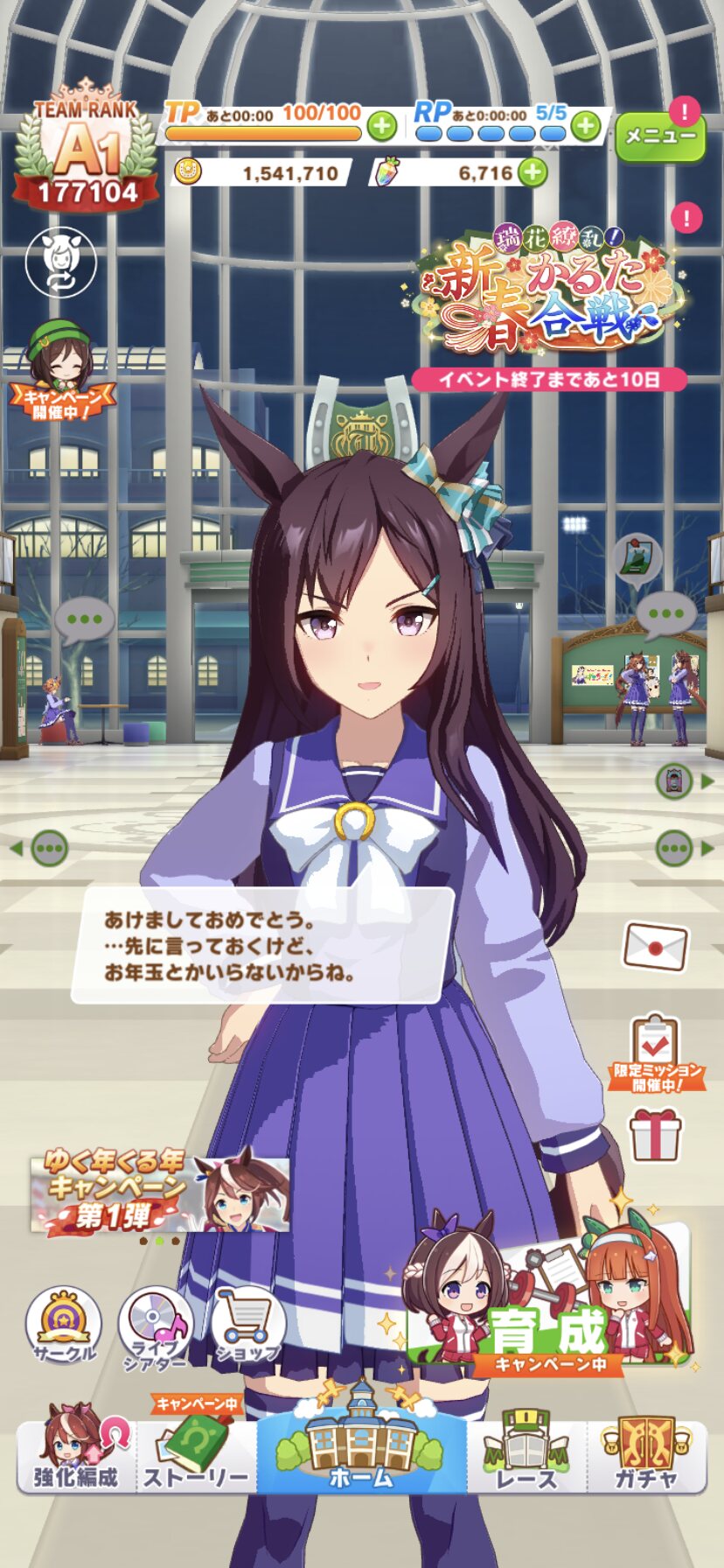Open the present gift box
This screenshot has height=1568, width=724.
click(x=655, y=1134)
